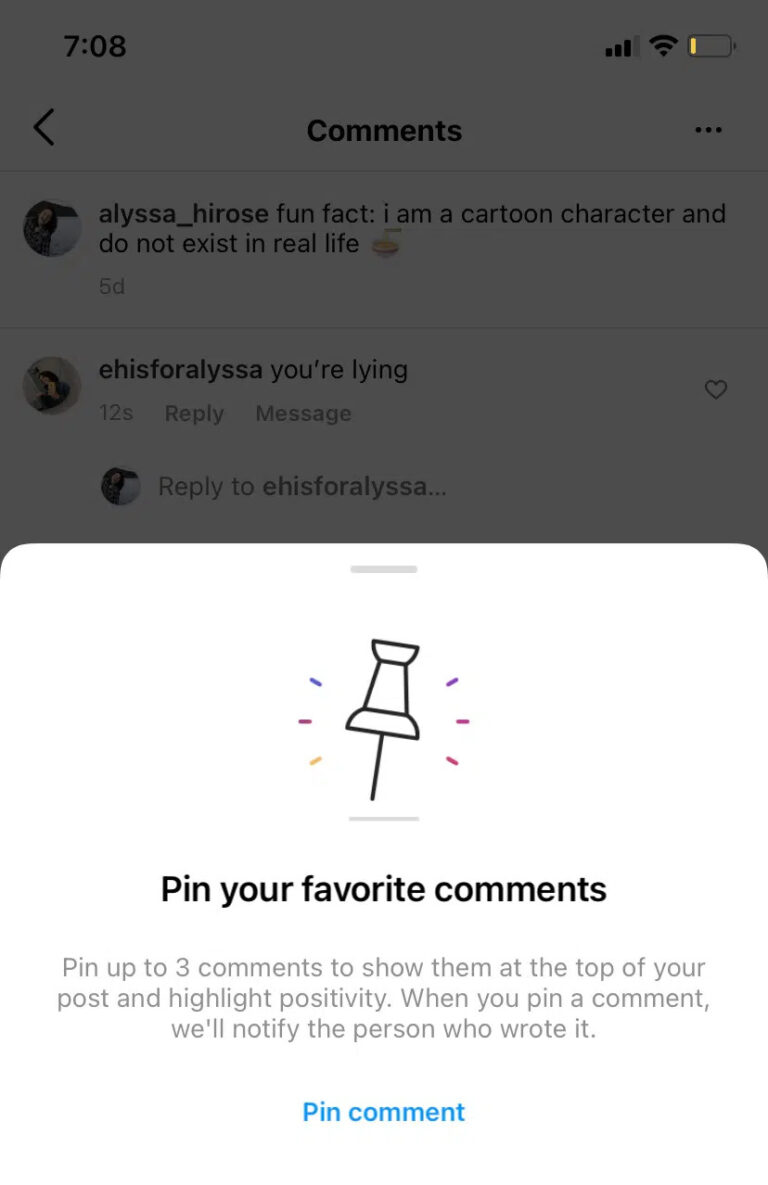Tap the 12s timestamp on the comment

click(116, 413)
